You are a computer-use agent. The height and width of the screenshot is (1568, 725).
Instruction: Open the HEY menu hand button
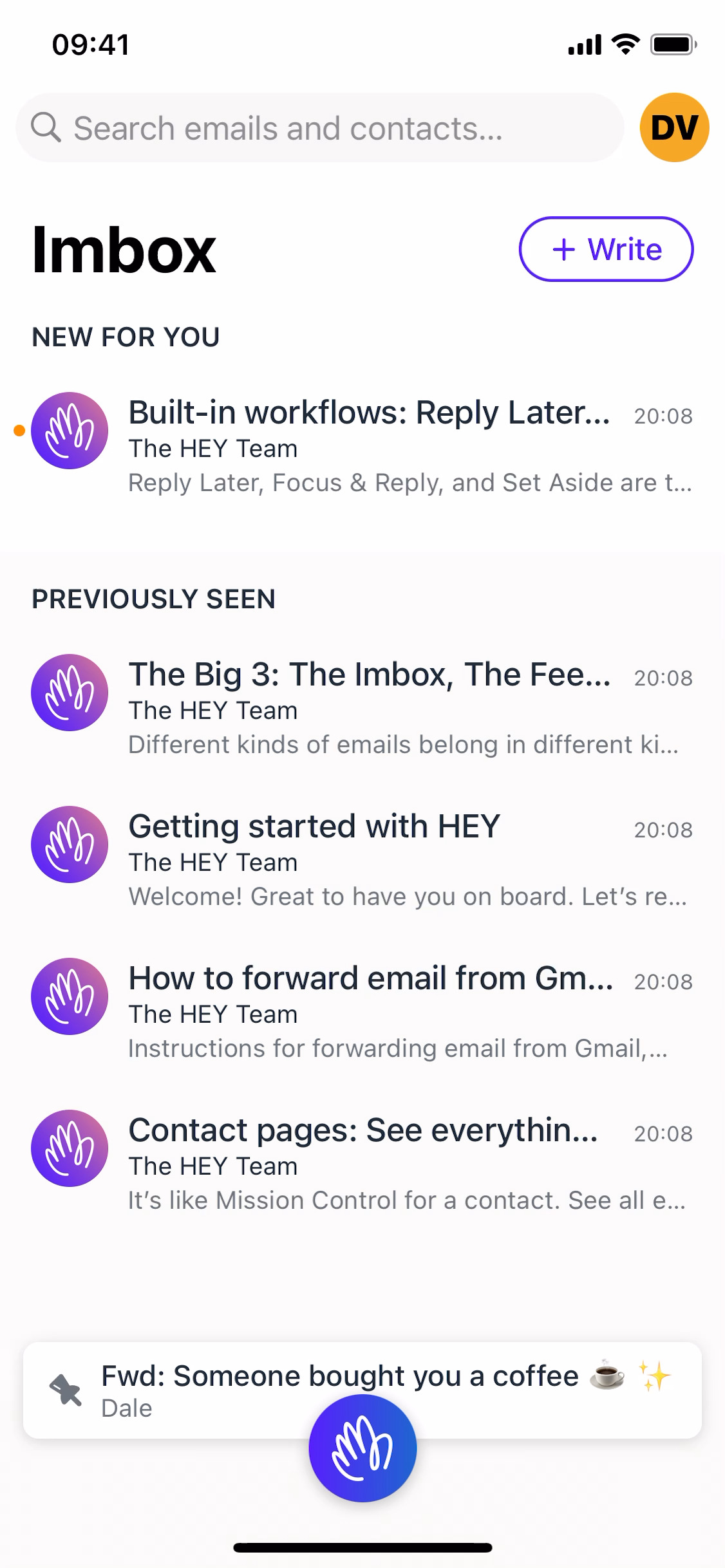(362, 1448)
